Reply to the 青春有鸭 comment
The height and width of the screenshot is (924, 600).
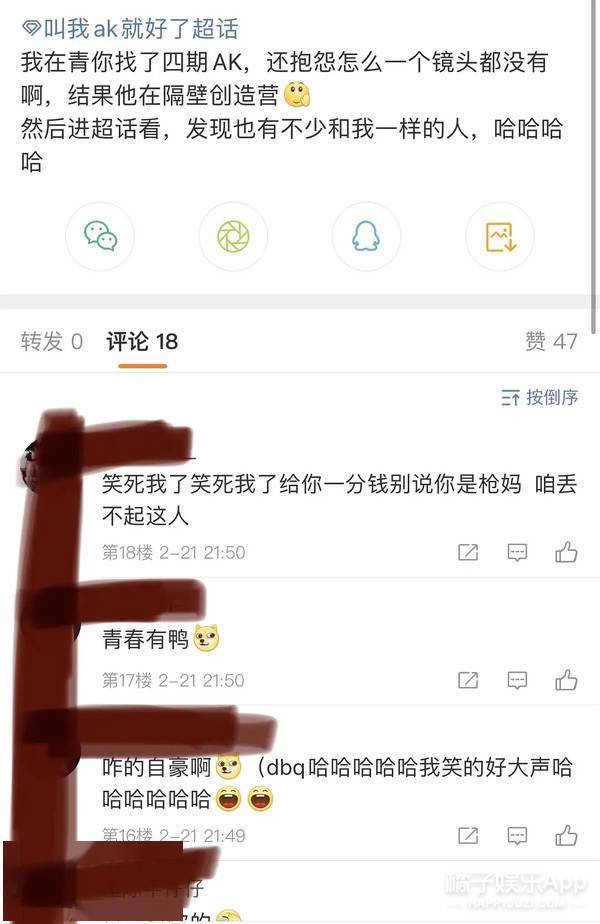point(517,680)
